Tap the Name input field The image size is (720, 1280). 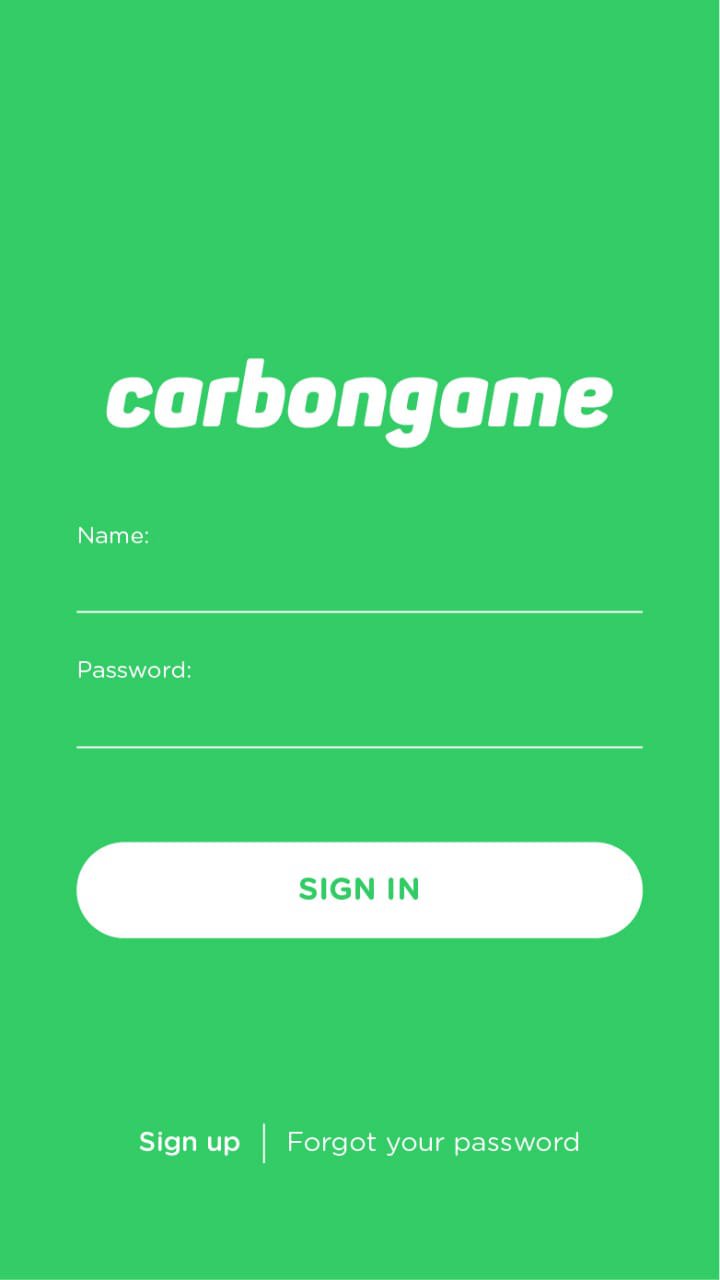pos(359,583)
